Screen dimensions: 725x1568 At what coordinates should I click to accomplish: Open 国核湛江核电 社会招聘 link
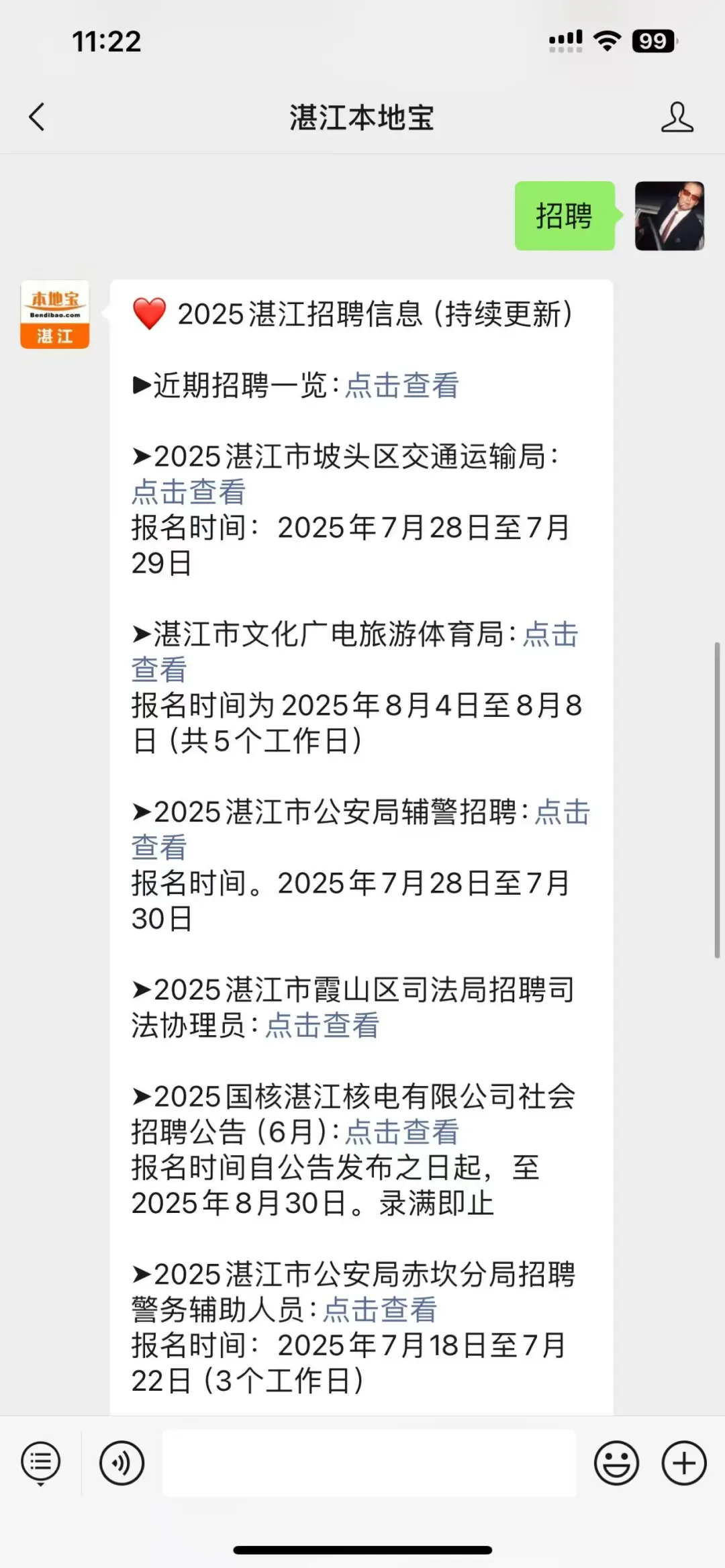(401, 1132)
